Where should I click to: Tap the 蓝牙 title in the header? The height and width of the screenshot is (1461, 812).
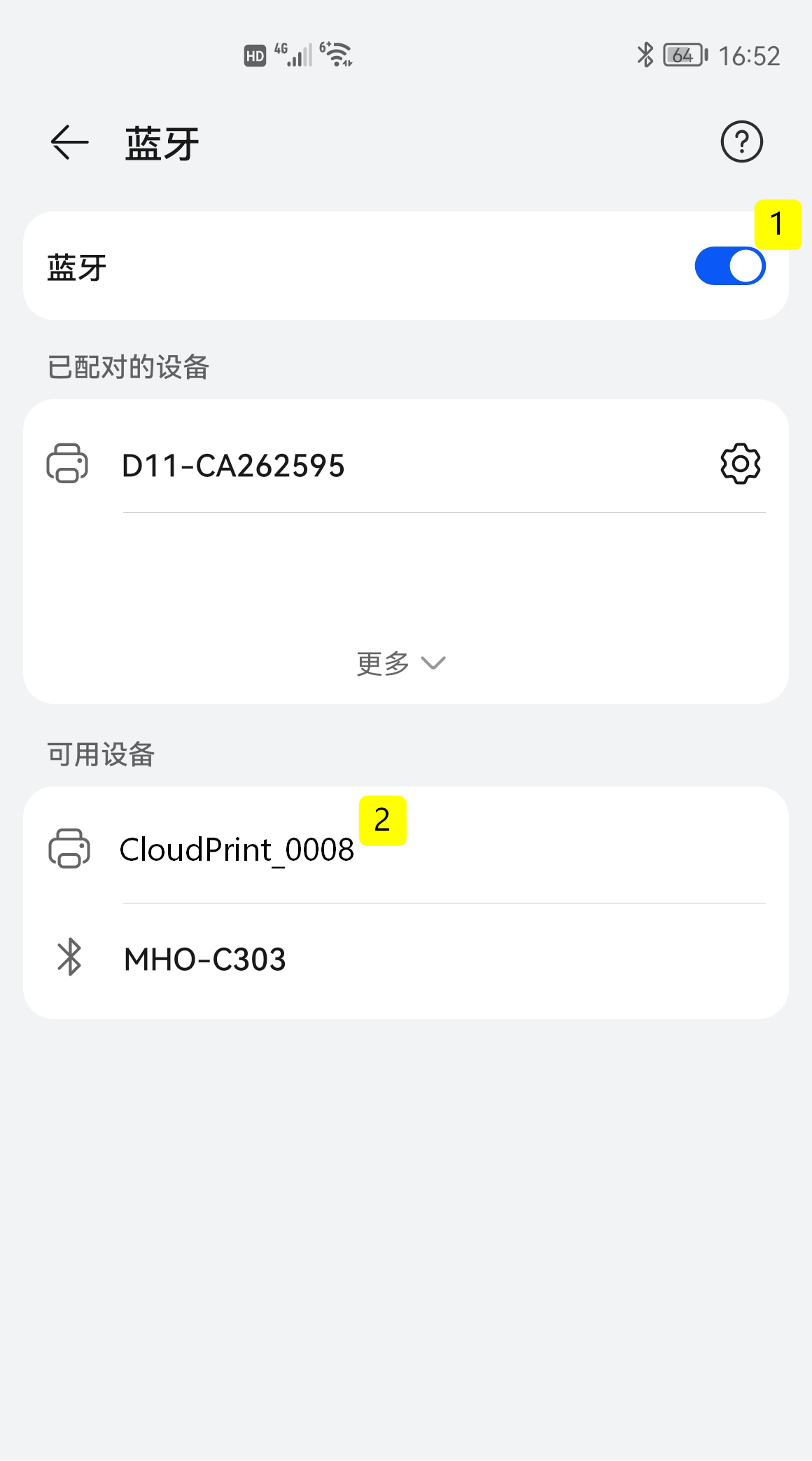[x=160, y=142]
